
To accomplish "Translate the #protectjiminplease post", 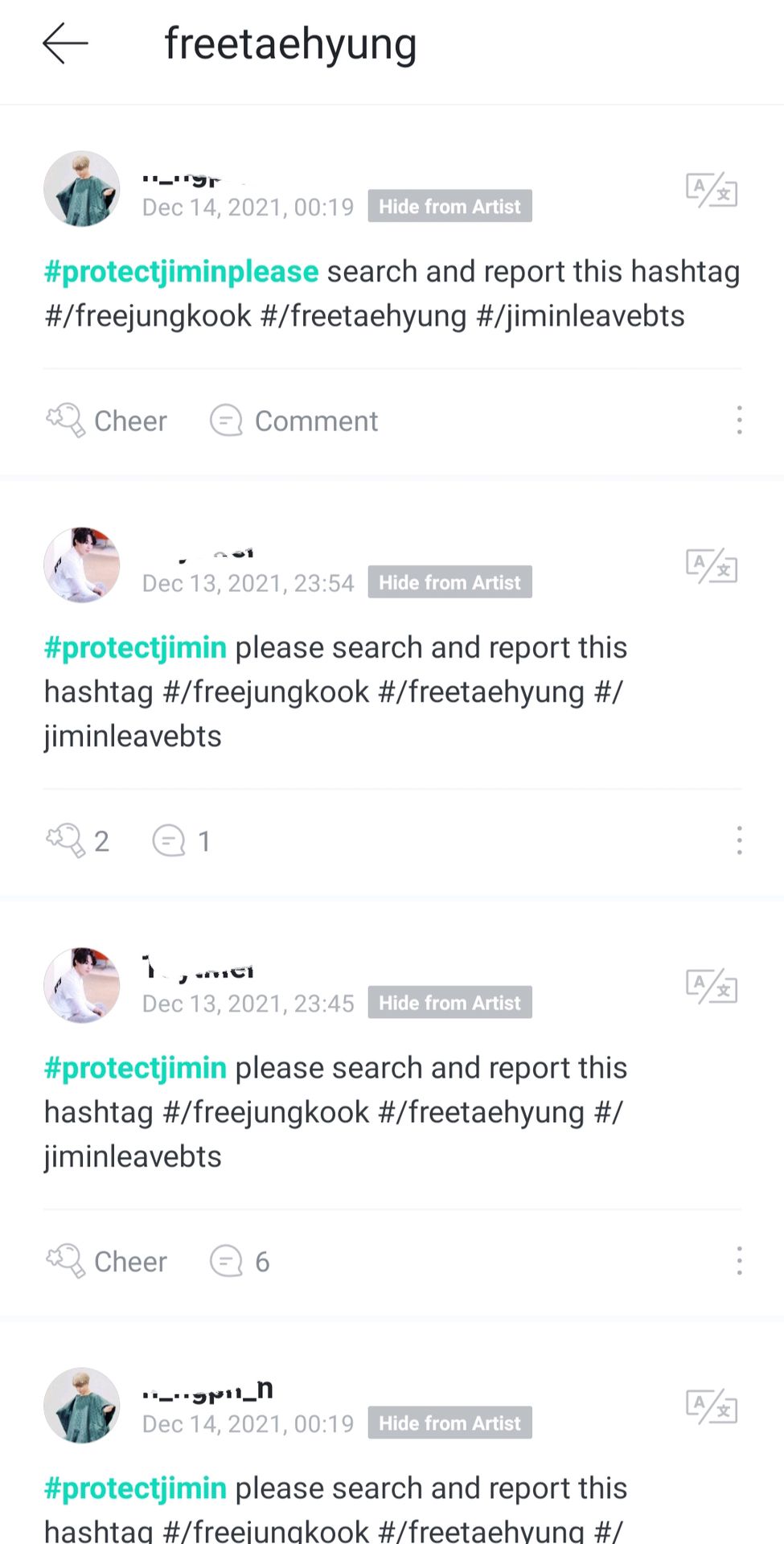I will [711, 191].
